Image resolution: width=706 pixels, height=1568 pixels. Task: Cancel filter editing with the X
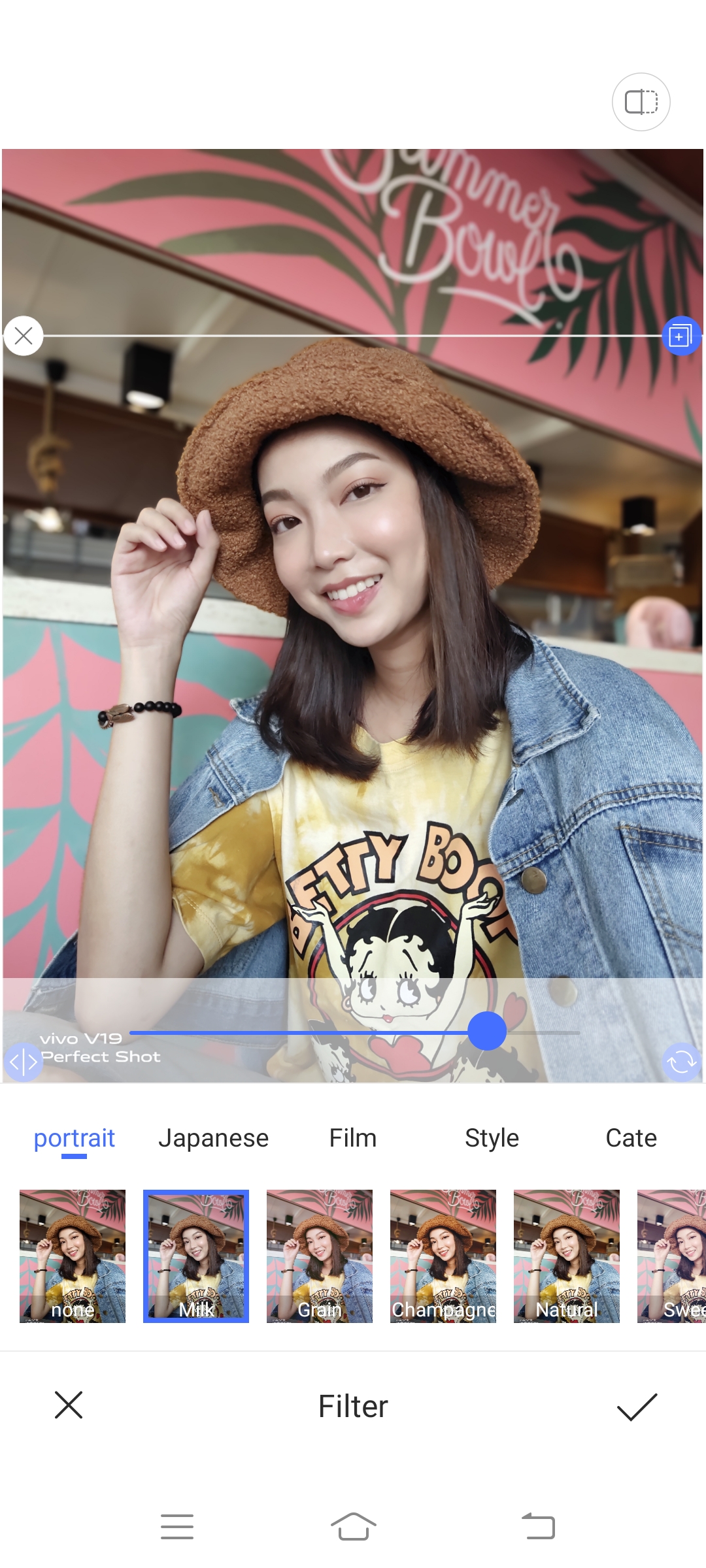(x=69, y=1405)
